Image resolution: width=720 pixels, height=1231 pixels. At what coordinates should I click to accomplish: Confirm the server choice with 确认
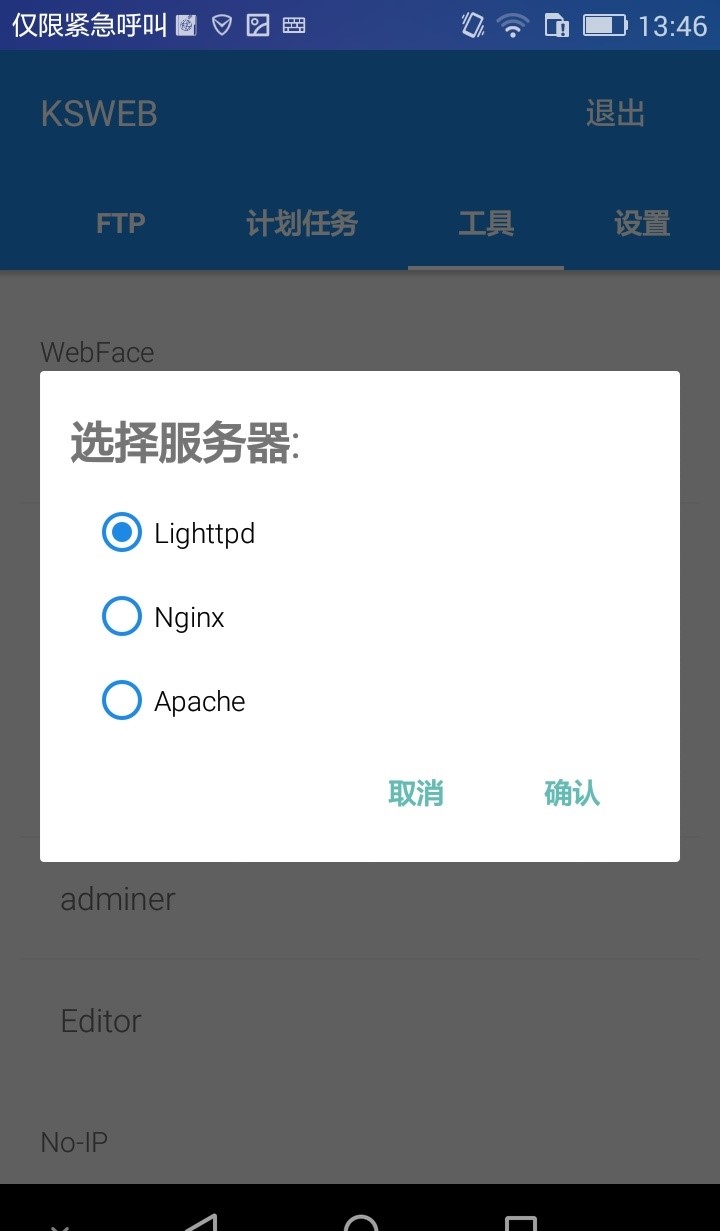click(x=572, y=793)
